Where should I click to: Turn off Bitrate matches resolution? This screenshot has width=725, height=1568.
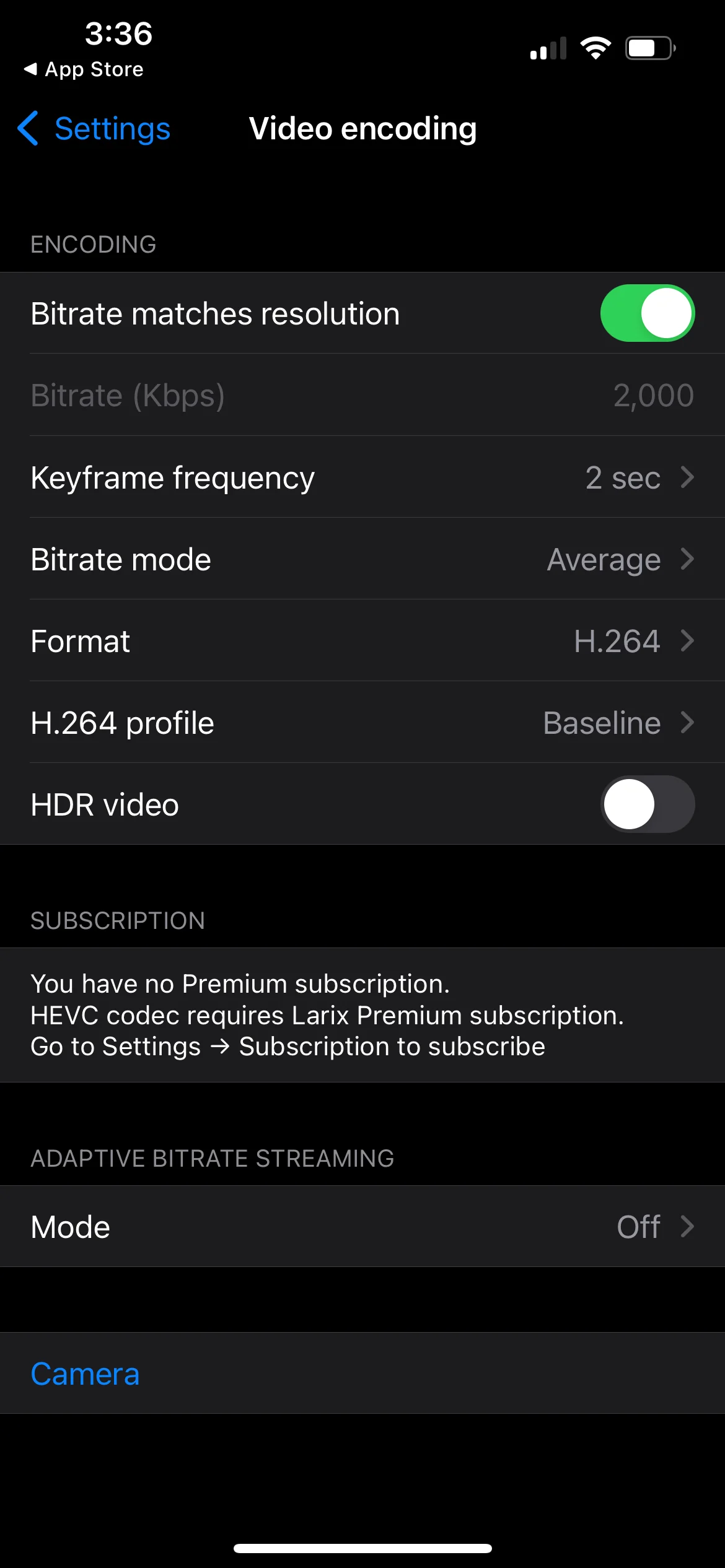pos(647,313)
